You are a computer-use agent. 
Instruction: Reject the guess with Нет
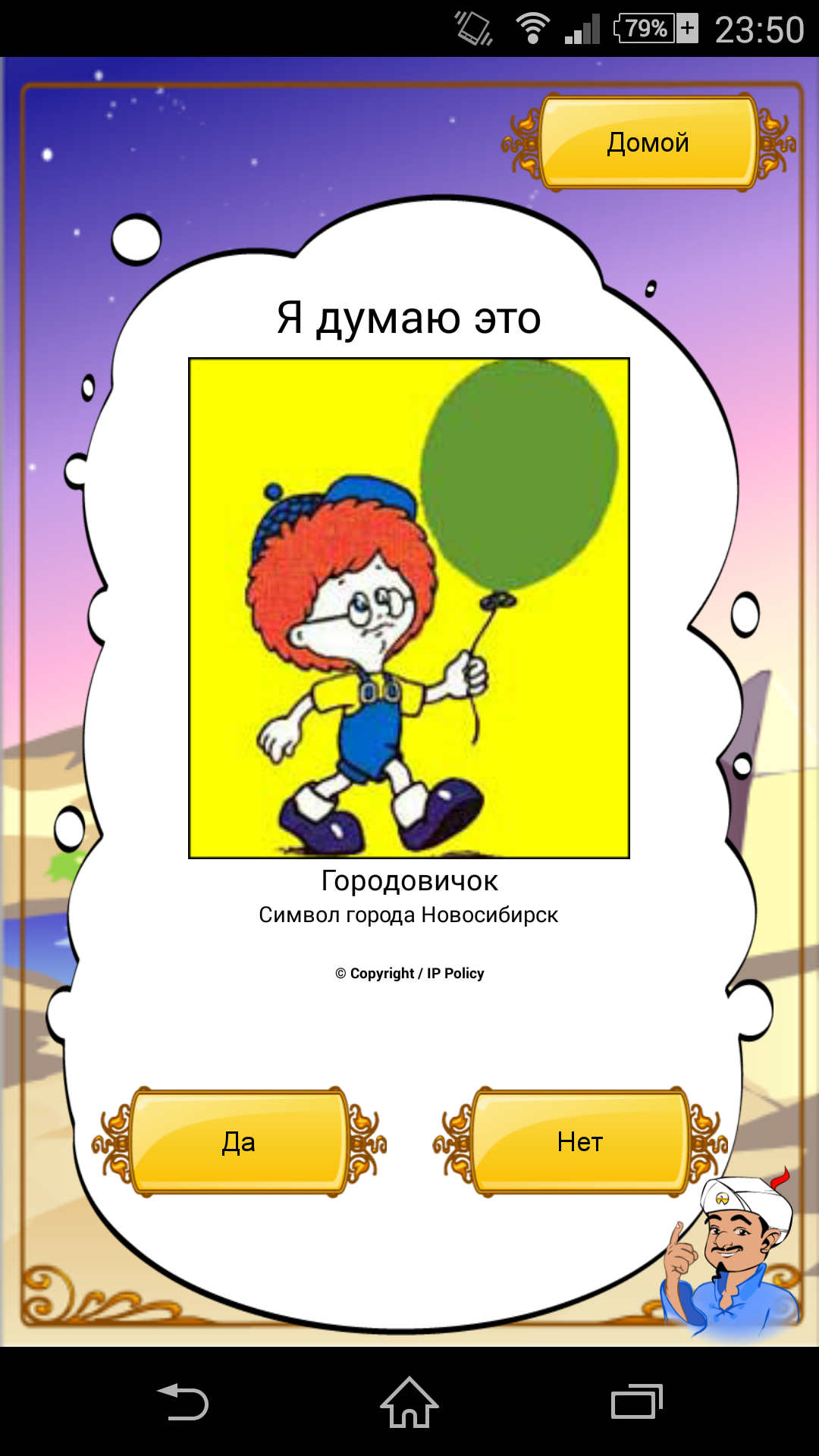coord(580,1141)
